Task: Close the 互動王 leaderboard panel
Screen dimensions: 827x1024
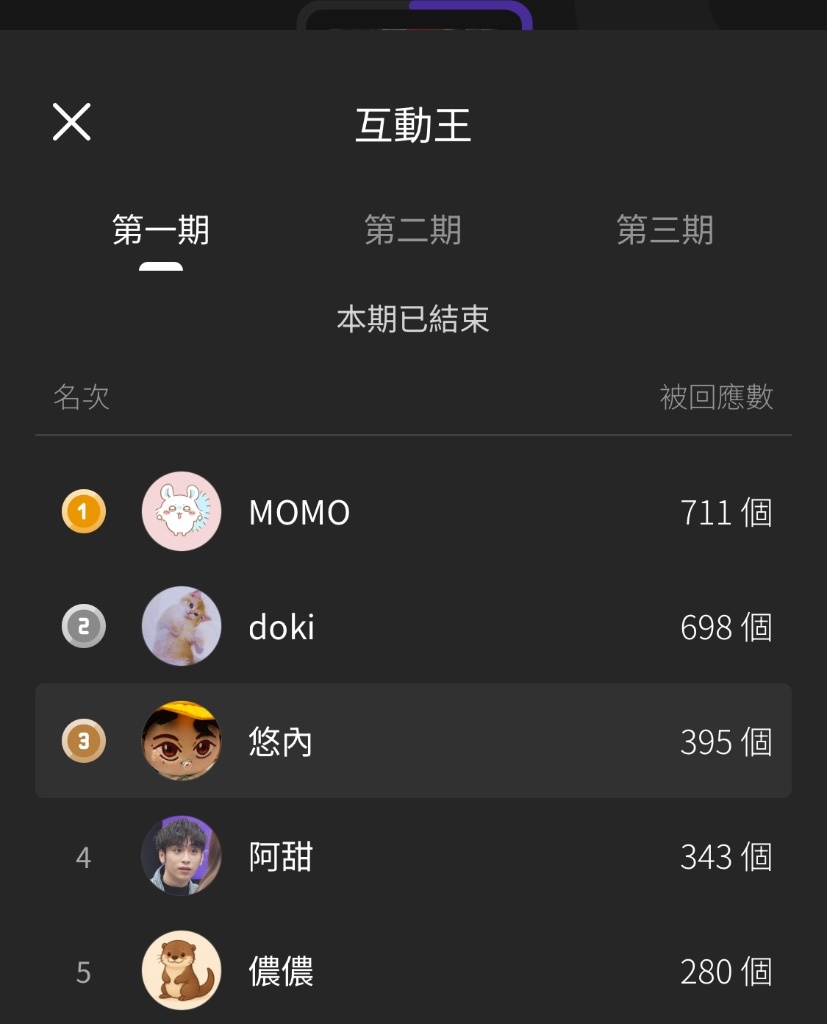Action: (x=72, y=122)
